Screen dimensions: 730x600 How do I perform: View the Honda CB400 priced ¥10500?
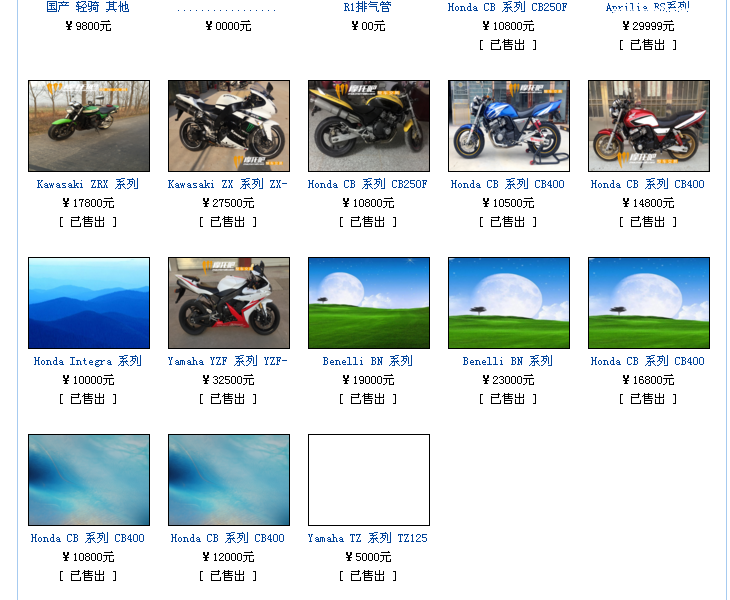coord(508,184)
